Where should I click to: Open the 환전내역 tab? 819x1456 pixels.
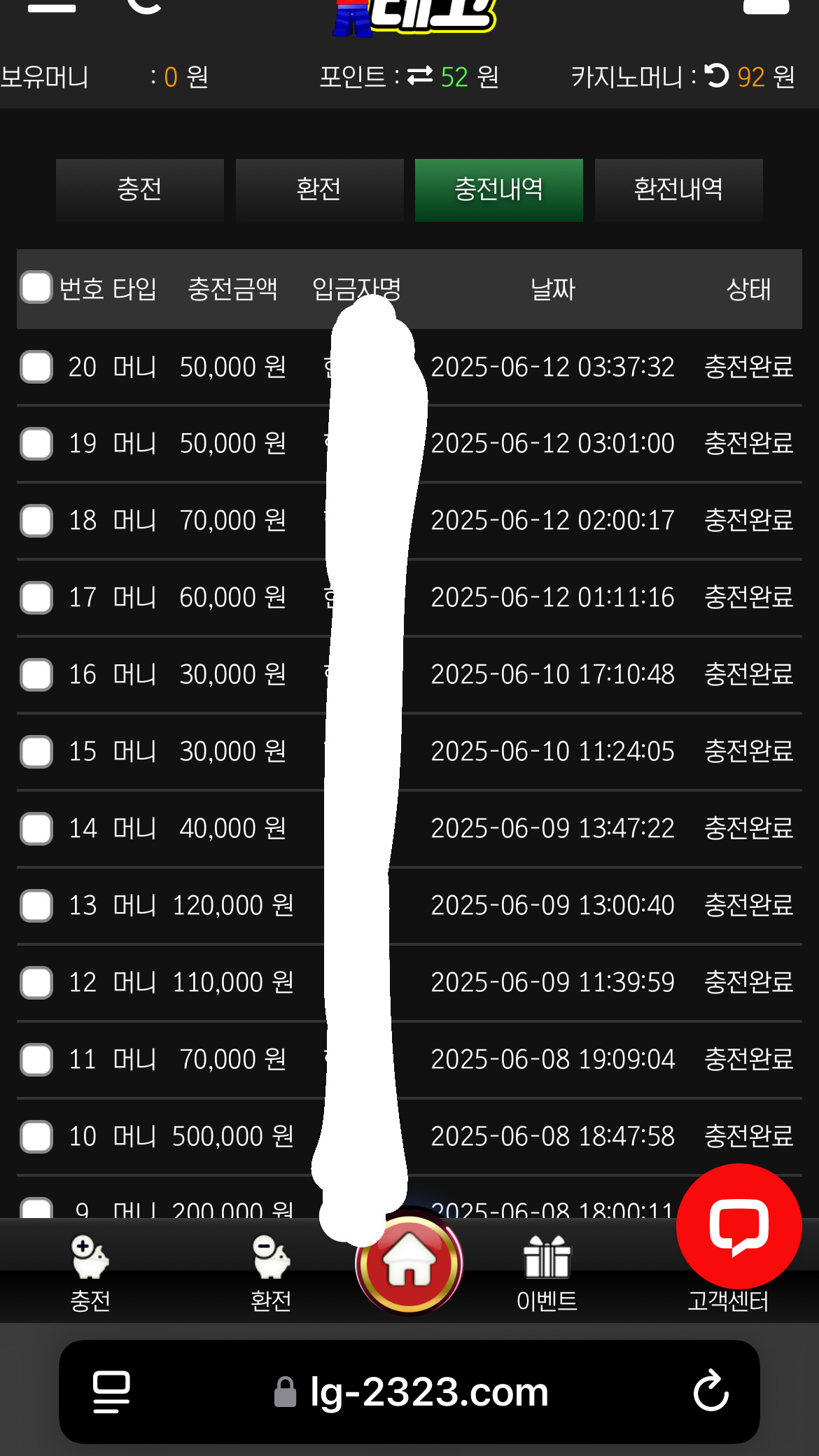(678, 190)
